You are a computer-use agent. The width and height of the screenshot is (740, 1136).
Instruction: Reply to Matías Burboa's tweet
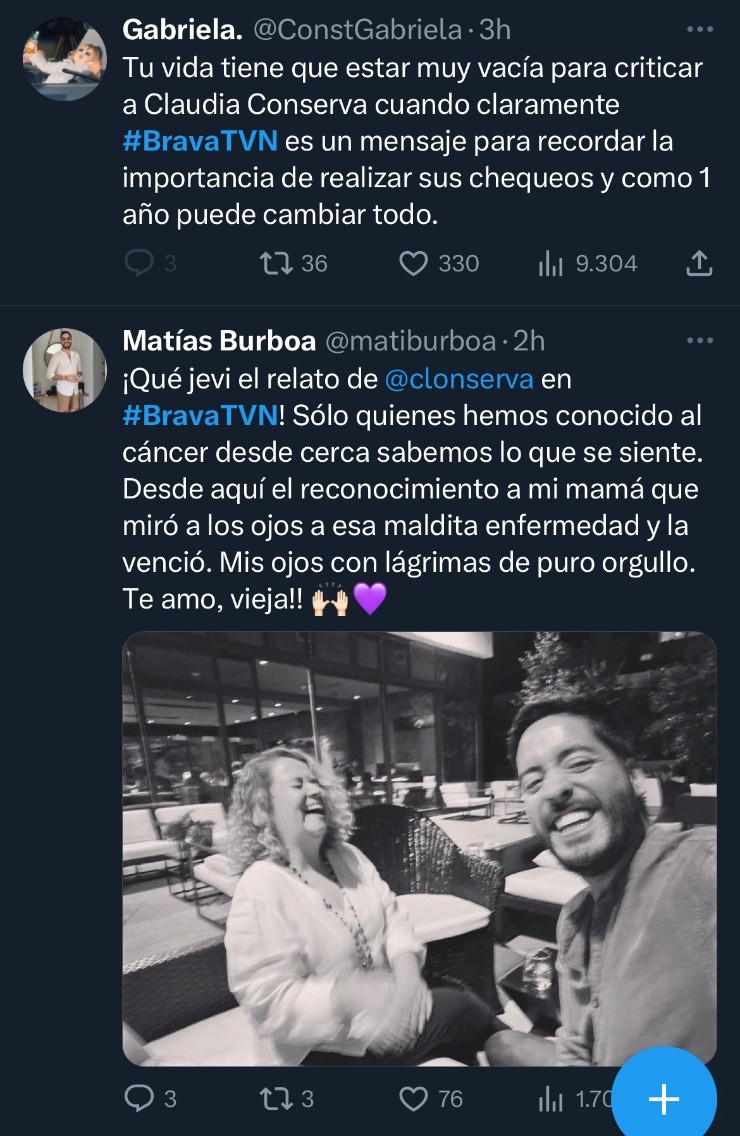[140, 1098]
